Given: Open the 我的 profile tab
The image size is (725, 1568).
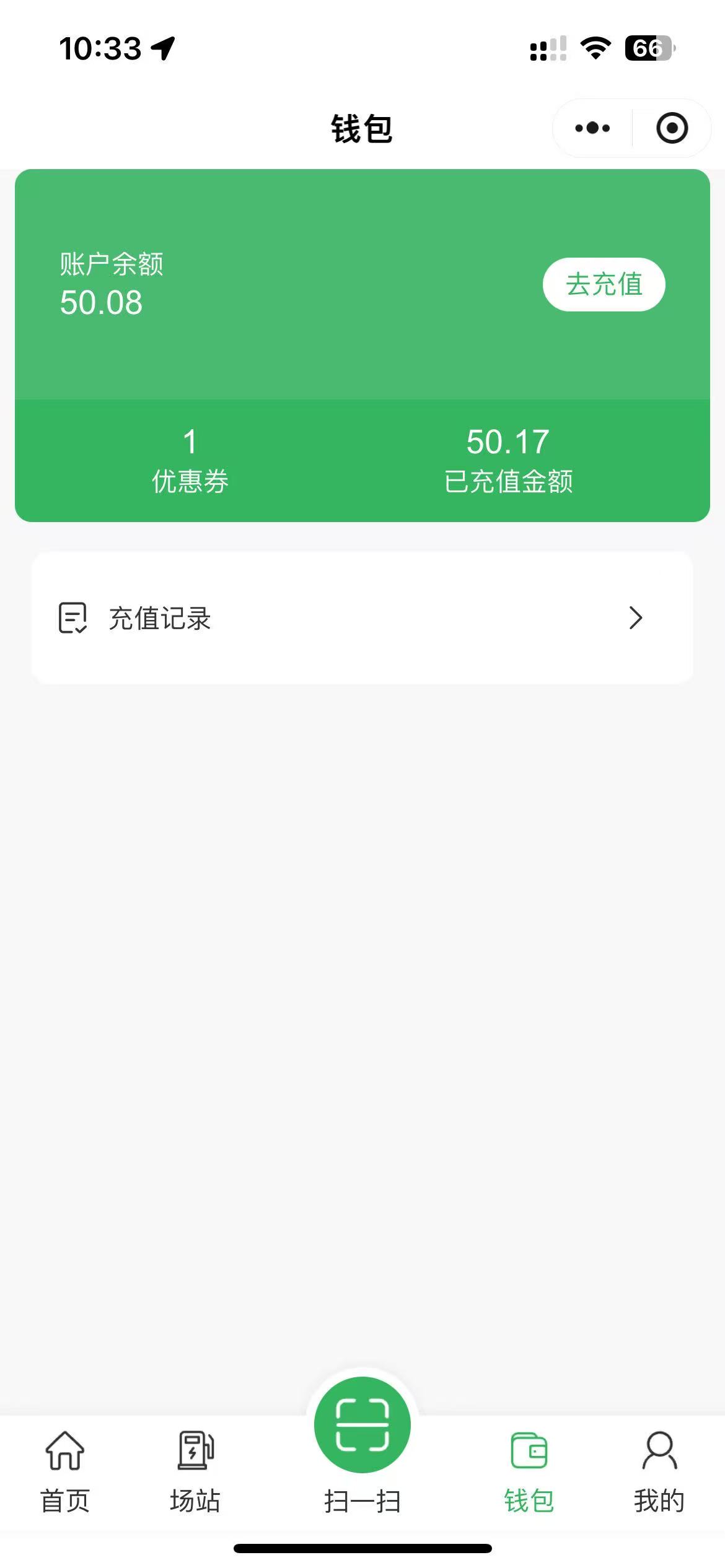Looking at the screenshot, I should pyautogui.click(x=659, y=1471).
